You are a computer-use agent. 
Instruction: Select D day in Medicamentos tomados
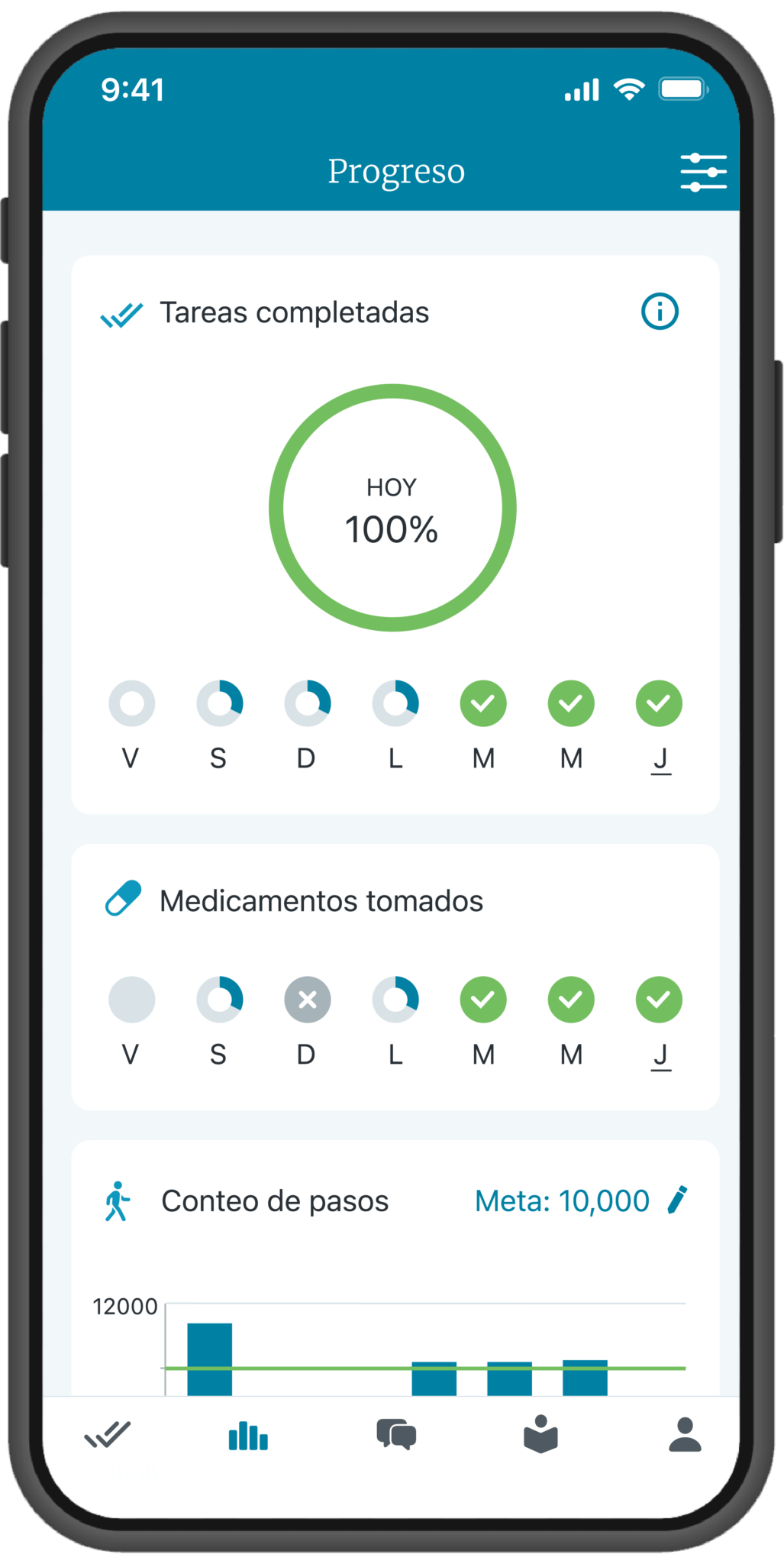(307, 1021)
